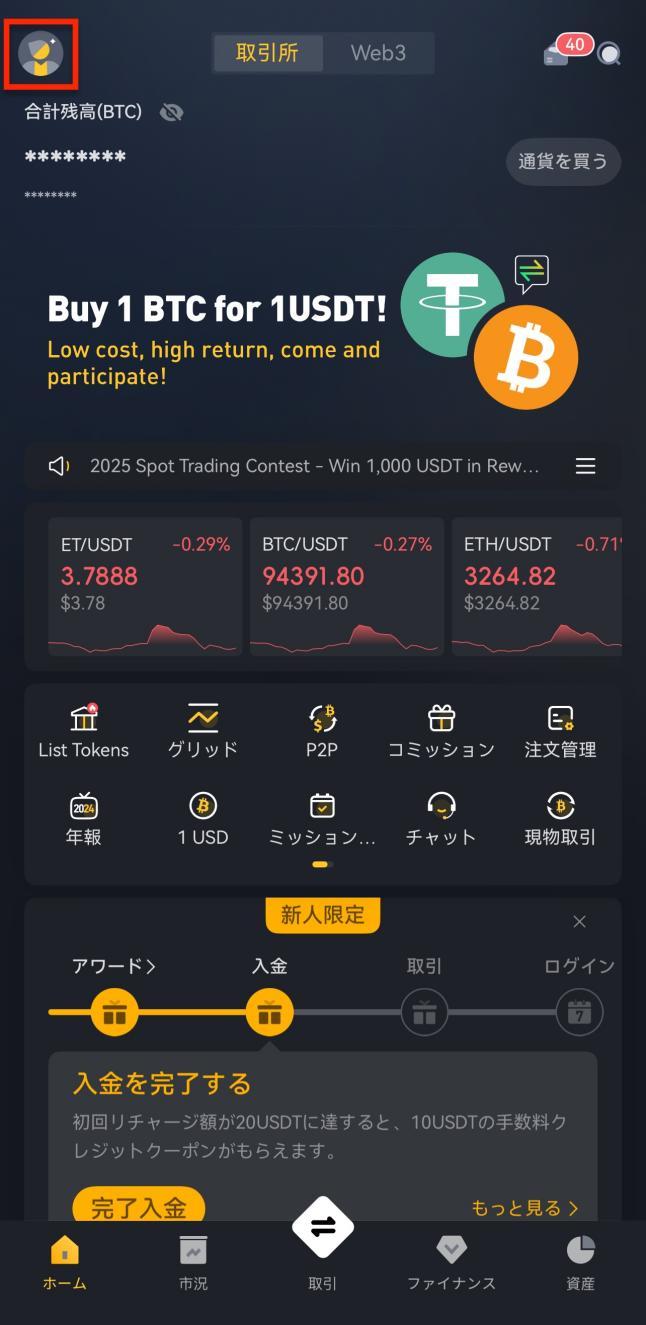The width and height of the screenshot is (646, 1325).
Task: Open P2P shortcut
Action: (x=322, y=731)
